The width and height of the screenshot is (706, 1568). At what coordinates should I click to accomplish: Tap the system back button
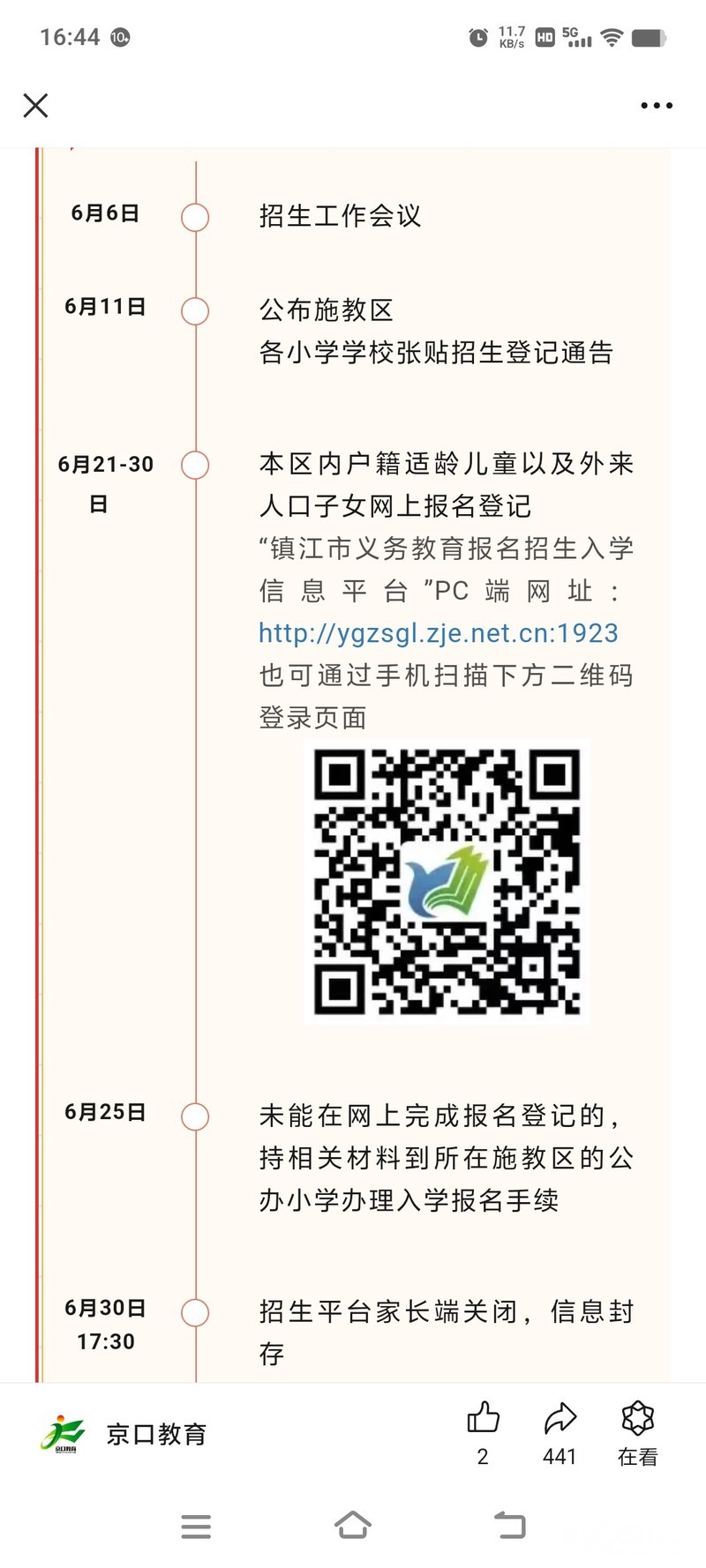point(509,1525)
